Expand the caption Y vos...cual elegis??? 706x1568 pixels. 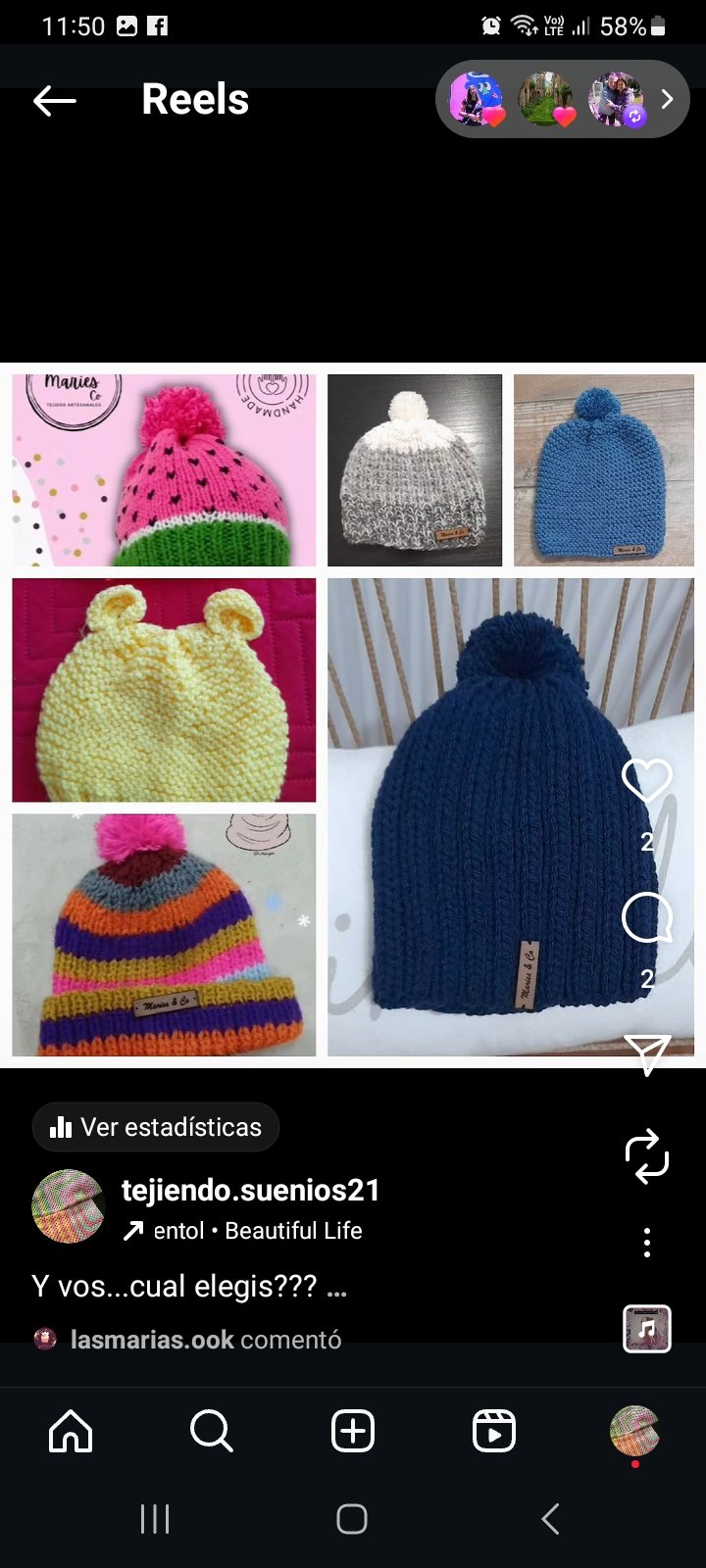(189, 1286)
